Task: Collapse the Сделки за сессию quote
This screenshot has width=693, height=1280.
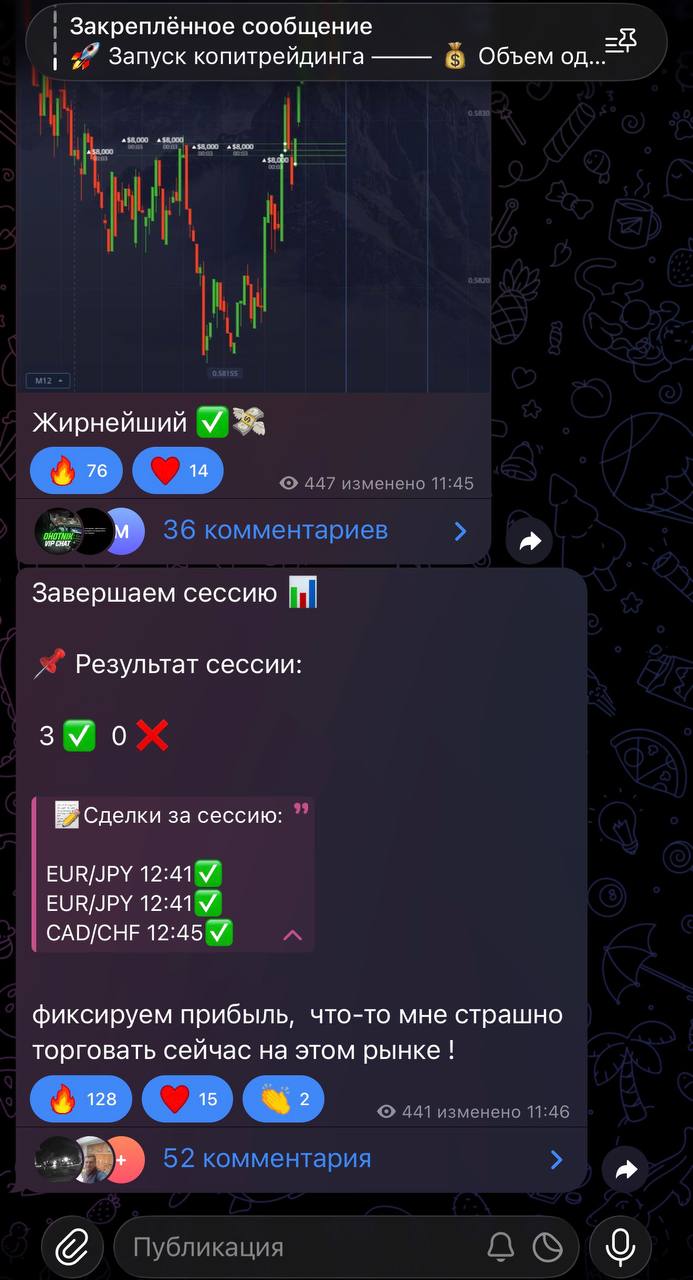Action: point(293,935)
